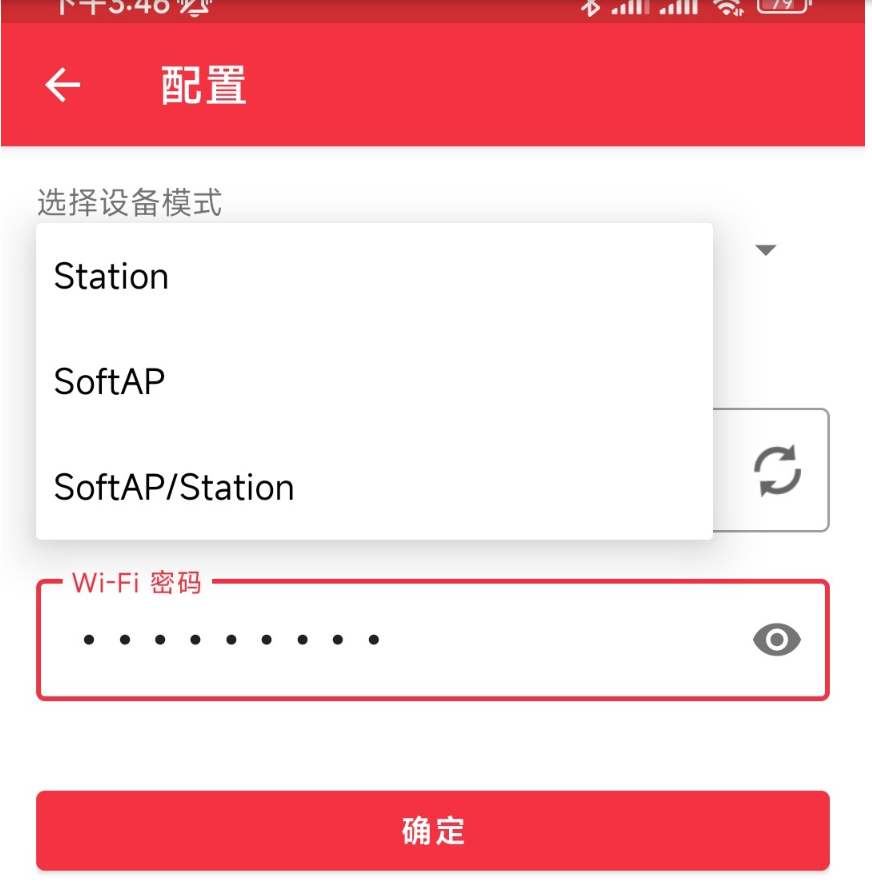The image size is (872, 895).
Task: Show the Wi-Fi password with eye icon
Action: (776, 640)
